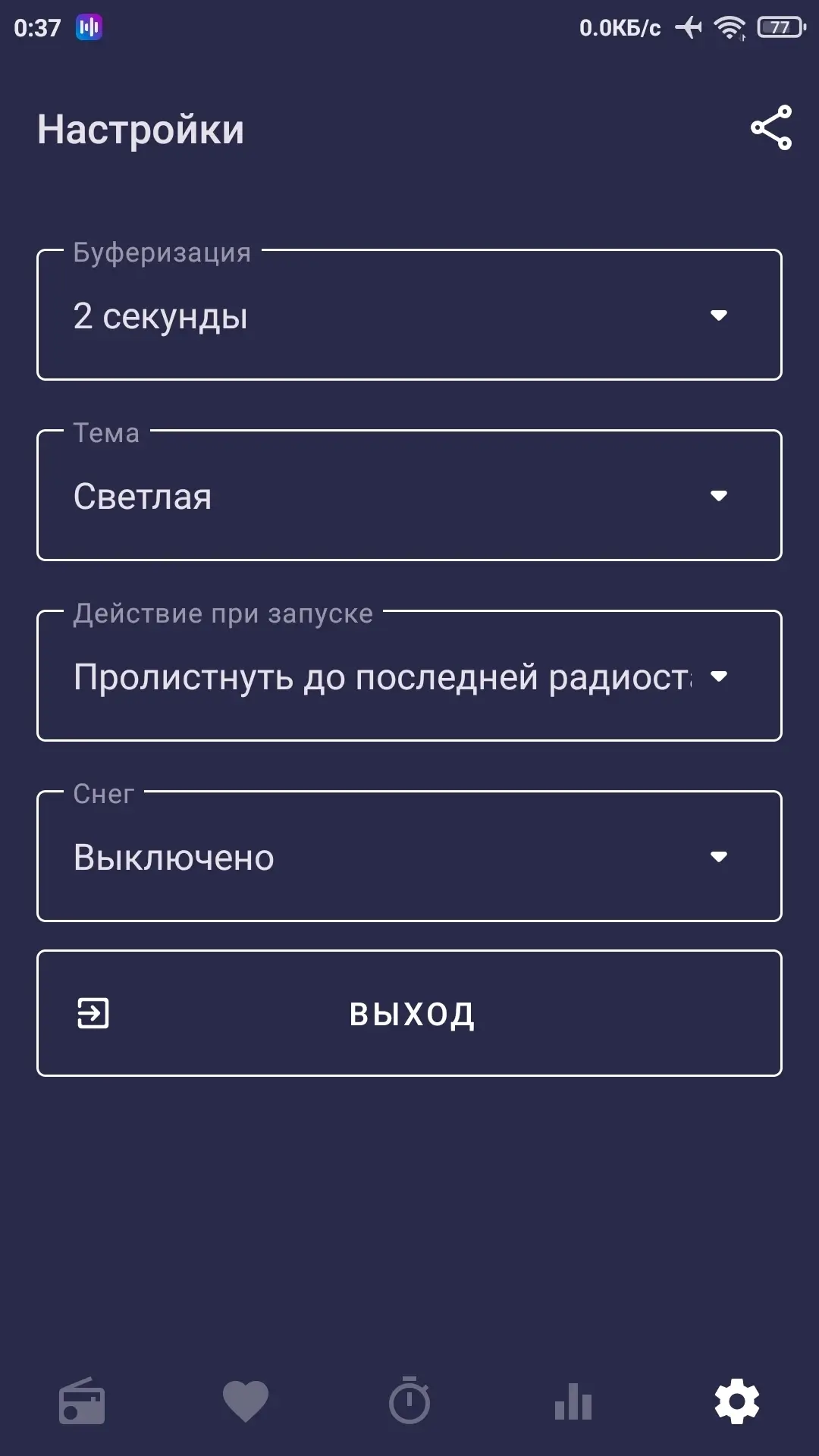Image resolution: width=819 pixels, height=1456 pixels.
Task: Open the statistics chart tab
Action: click(573, 1401)
